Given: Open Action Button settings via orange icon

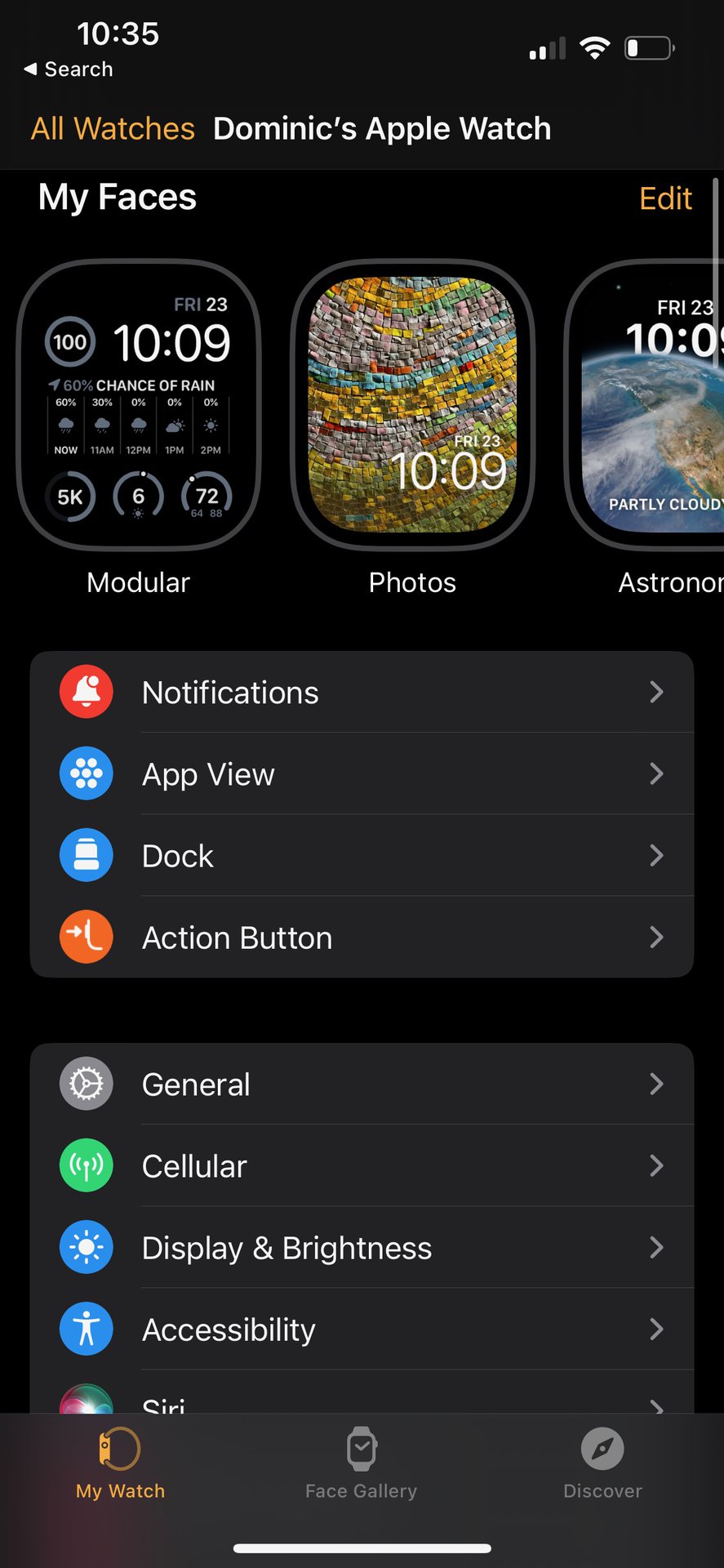Looking at the screenshot, I should pos(86,937).
